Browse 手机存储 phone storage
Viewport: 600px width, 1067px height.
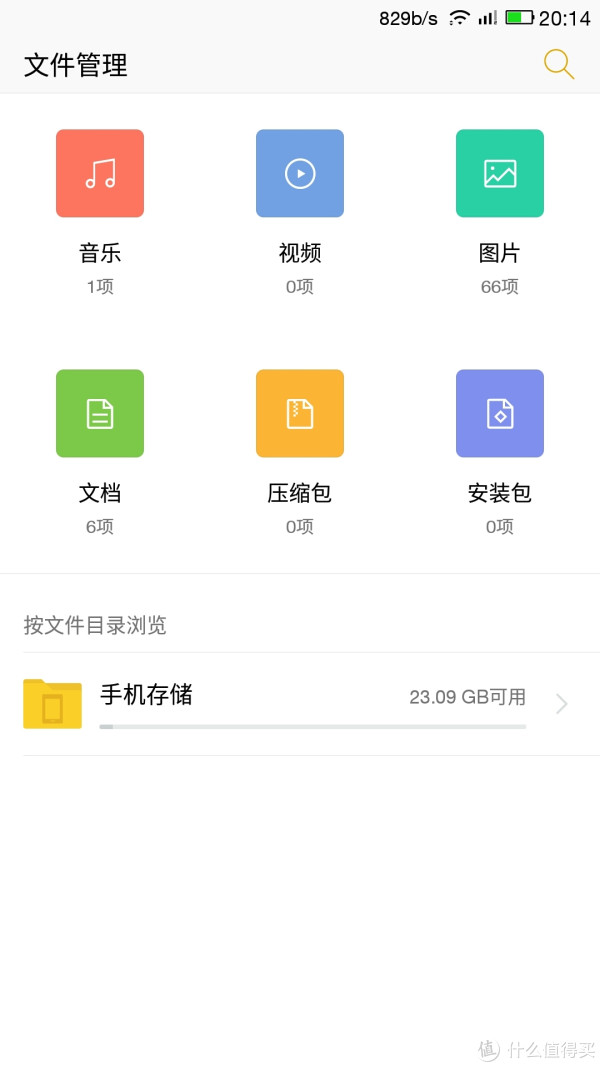300,704
